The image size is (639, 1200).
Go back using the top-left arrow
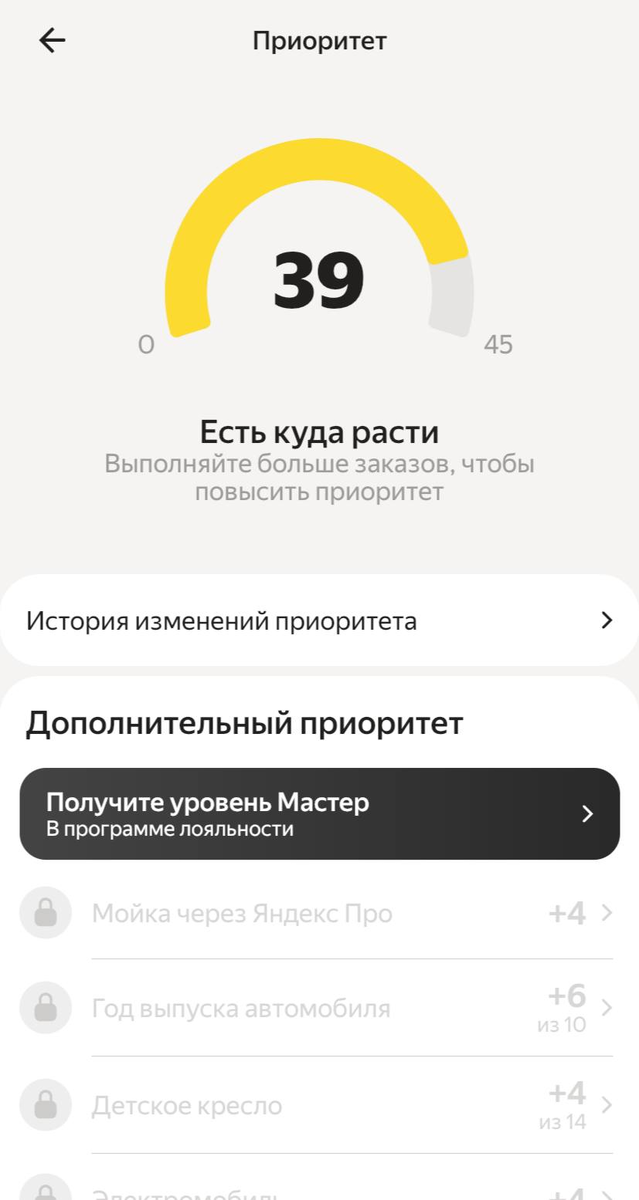pyautogui.click(x=52, y=40)
